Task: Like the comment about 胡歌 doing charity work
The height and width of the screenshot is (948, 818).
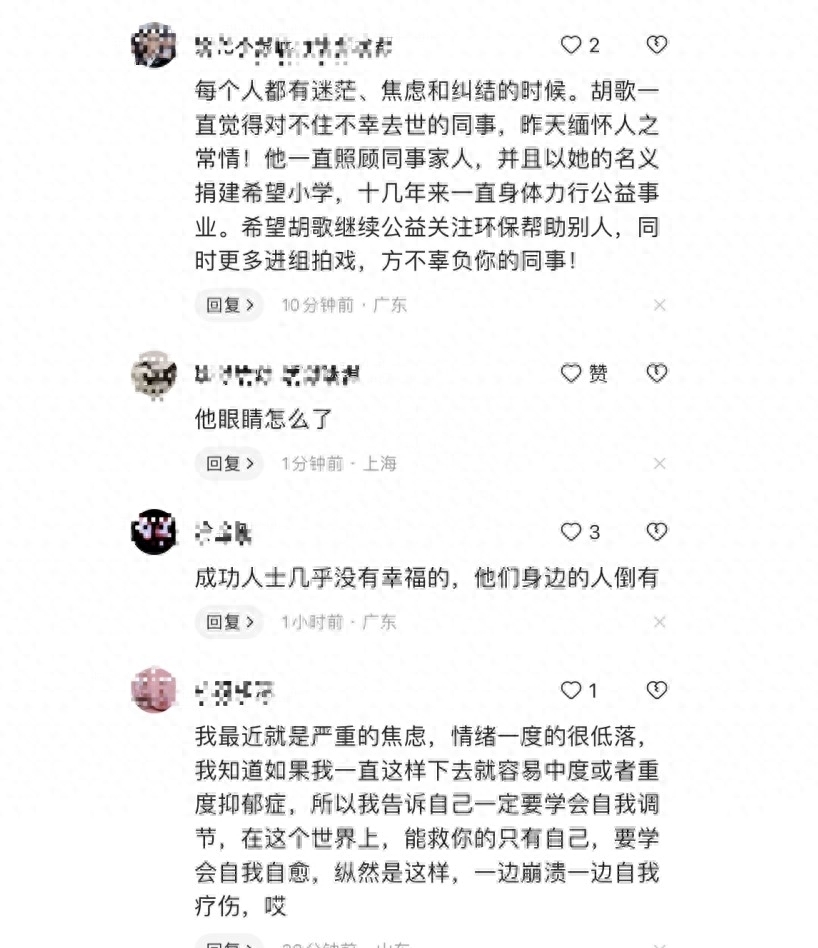Action: [x=571, y=45]
